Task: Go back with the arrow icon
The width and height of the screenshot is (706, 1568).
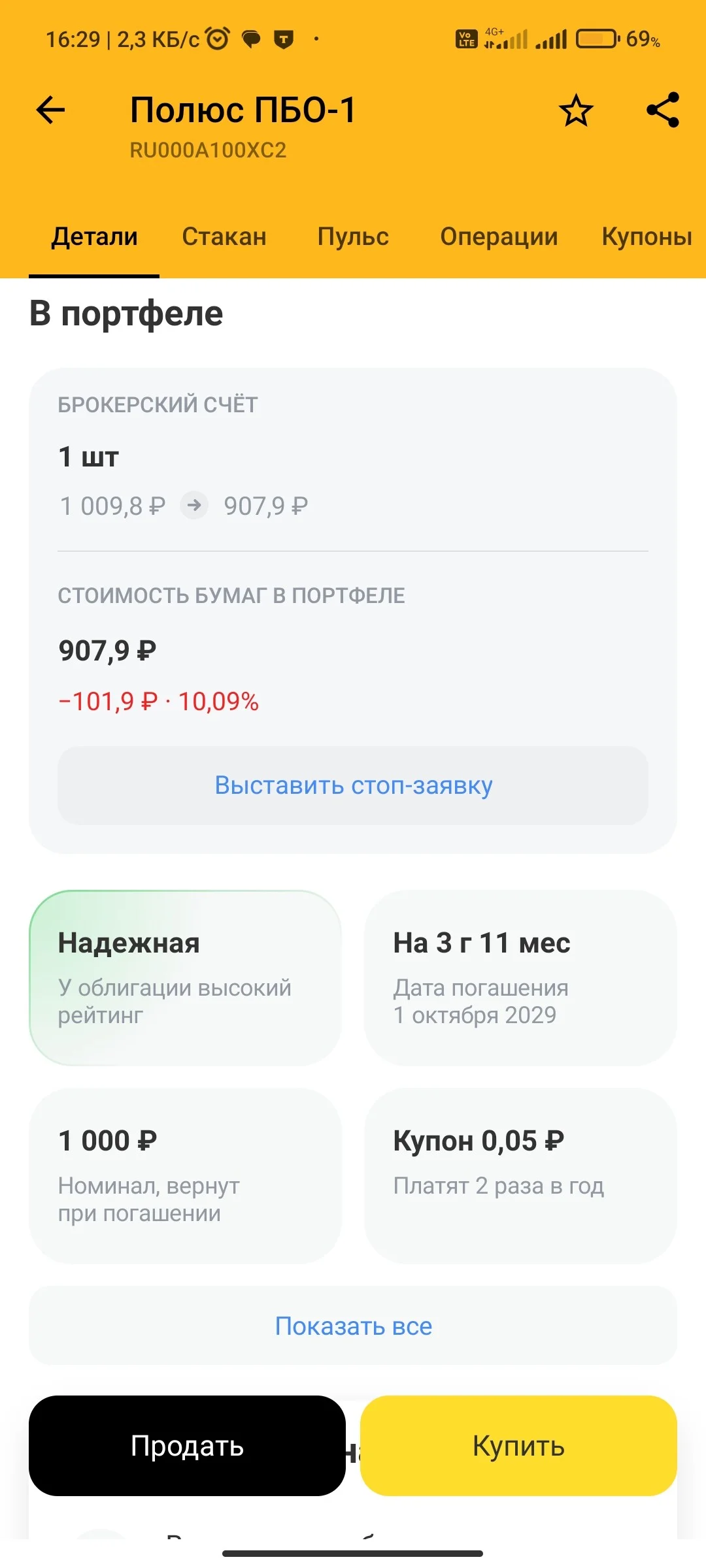Action: point(50,110)
